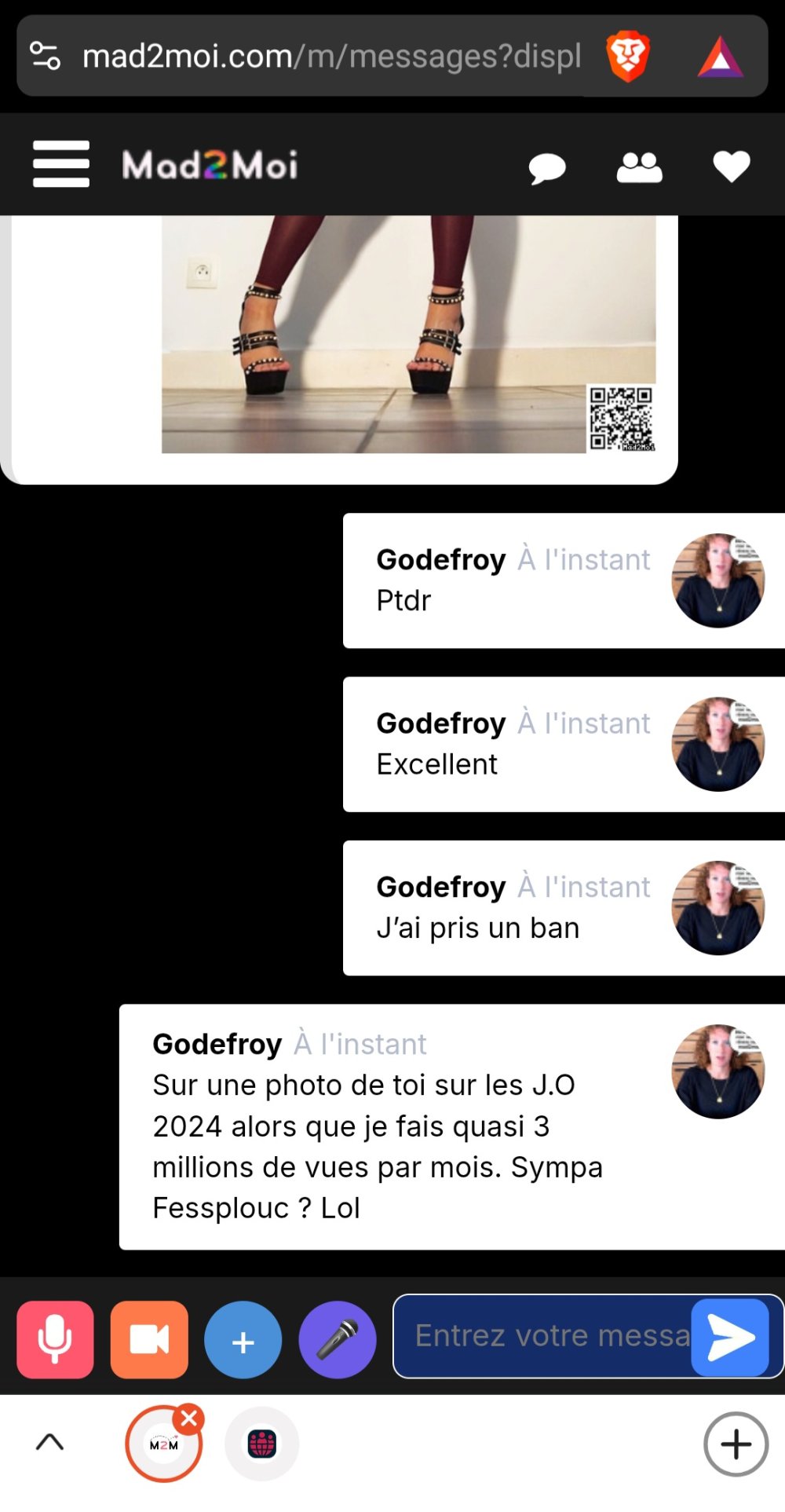785x1512 pixels.
Task: Send the message with the arrow button
Action: (730, 1337)
